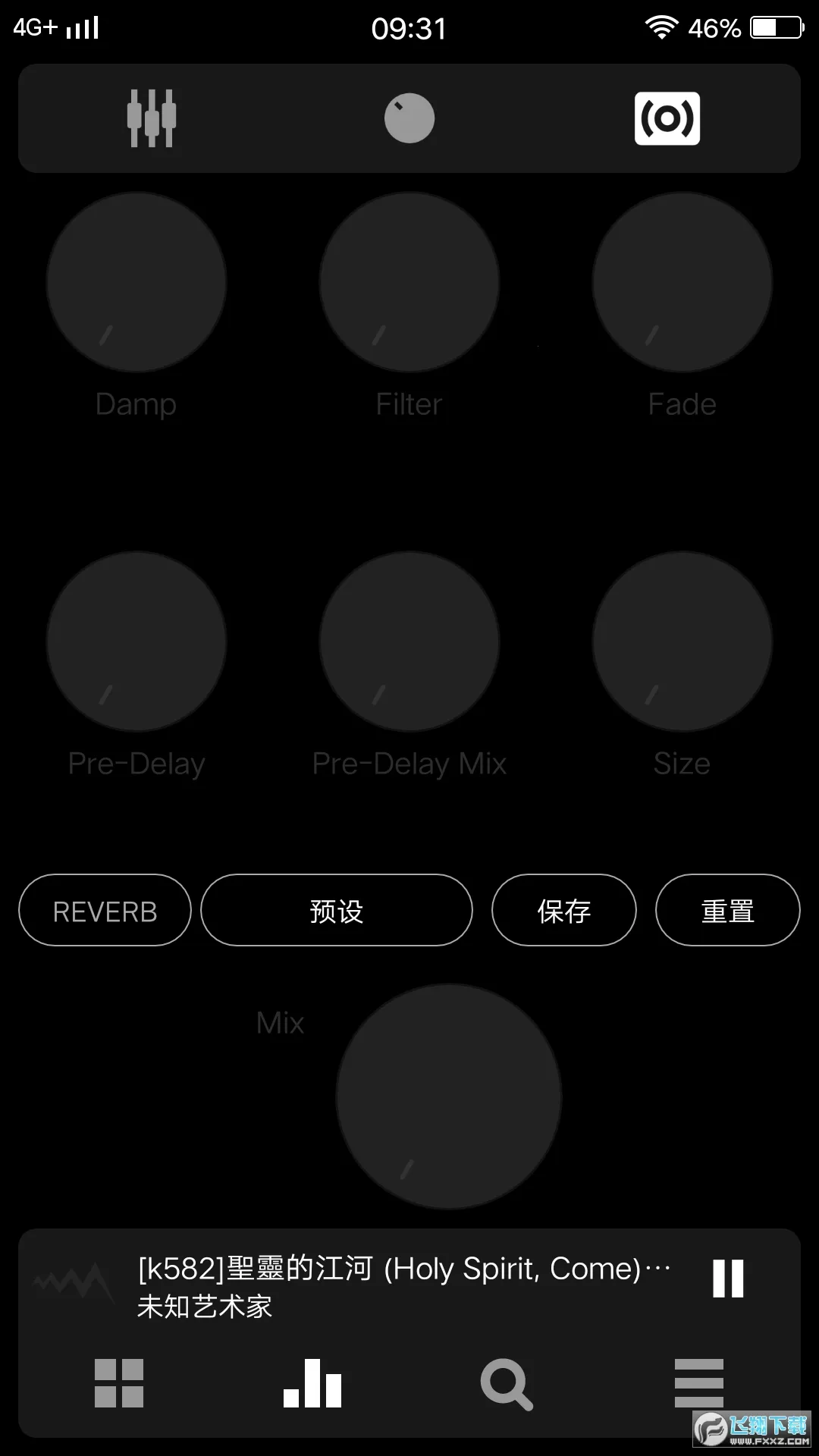Open the 预设 presets list
Screen dimensions: 819x1456
(x=336, y=910)
